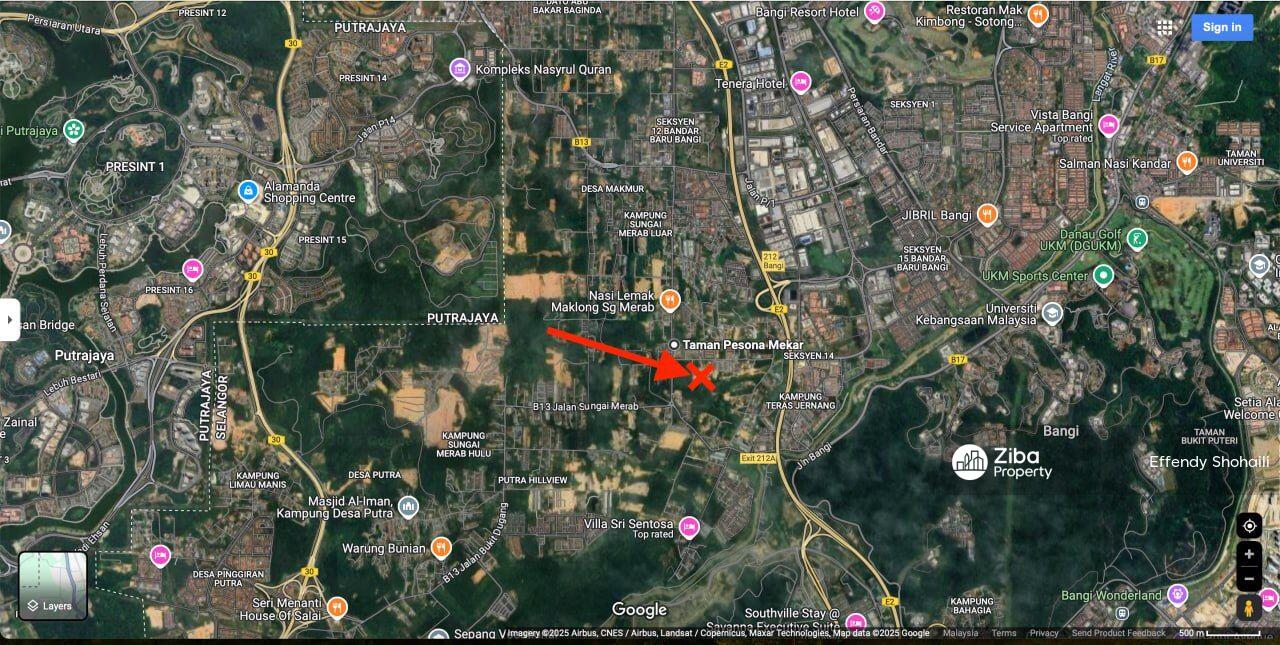Open Nasi Lemak Maklong Sg Merab pin

pyautogui.click(x=670, y=299)
